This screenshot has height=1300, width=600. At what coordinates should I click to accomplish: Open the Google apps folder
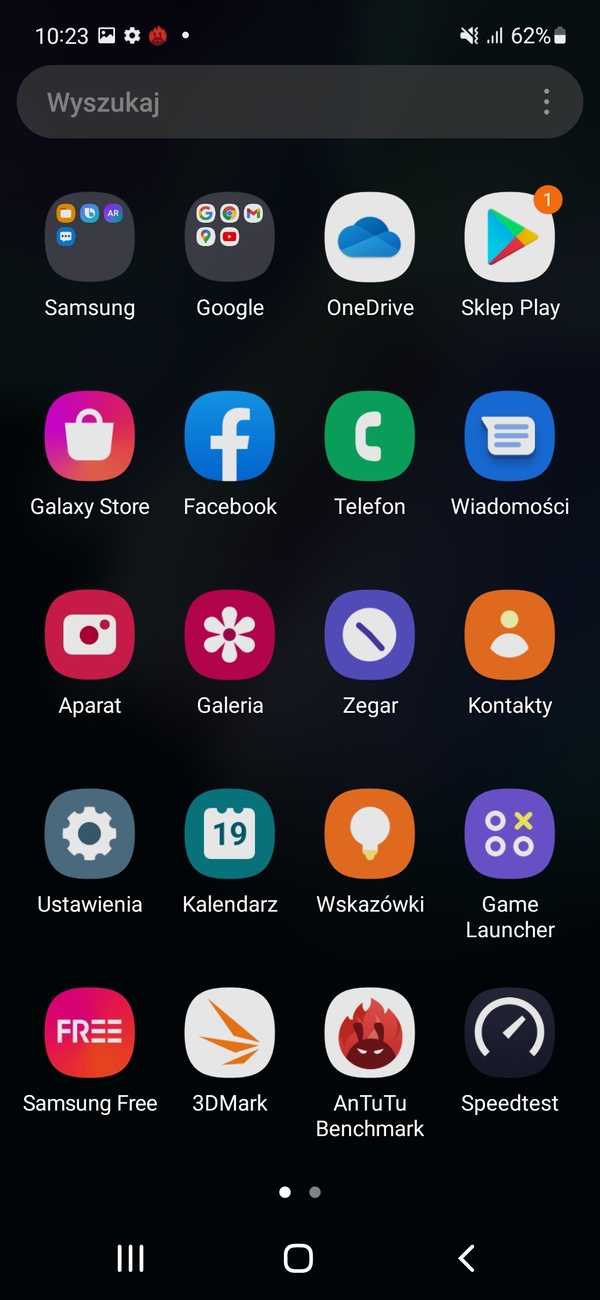tap(230, 237)
